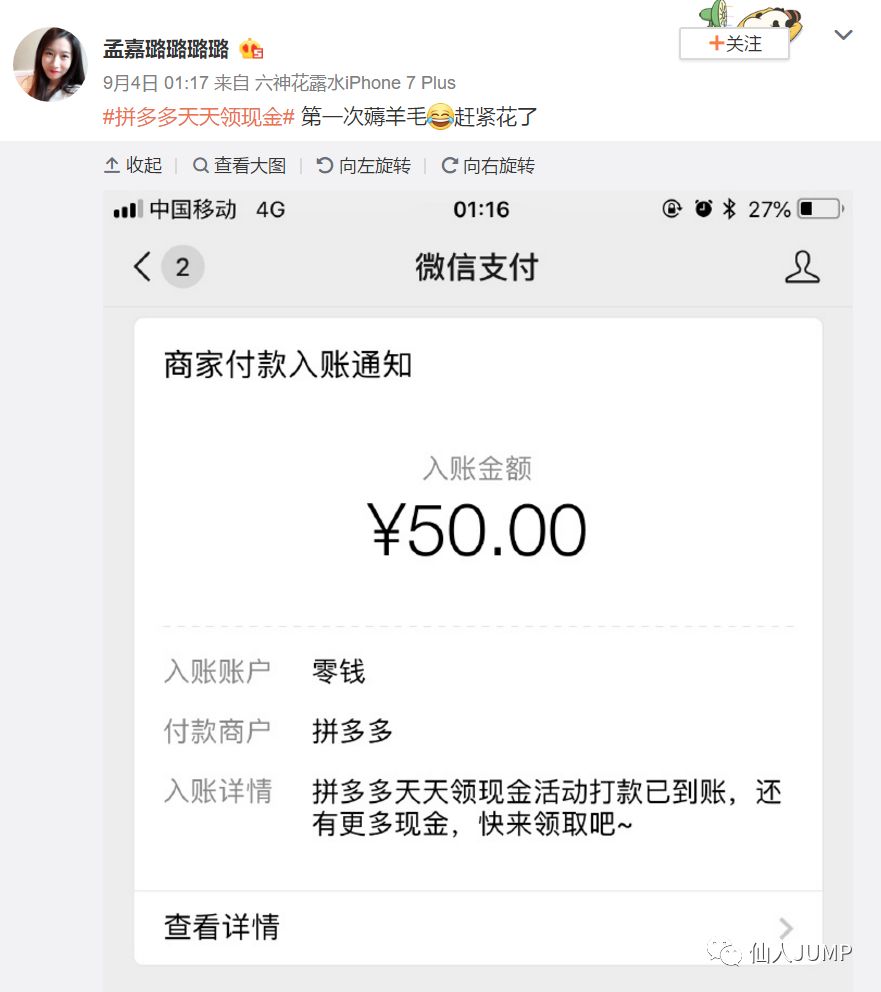Select the contact icon in 微信支付 title bar

[803, 267]
